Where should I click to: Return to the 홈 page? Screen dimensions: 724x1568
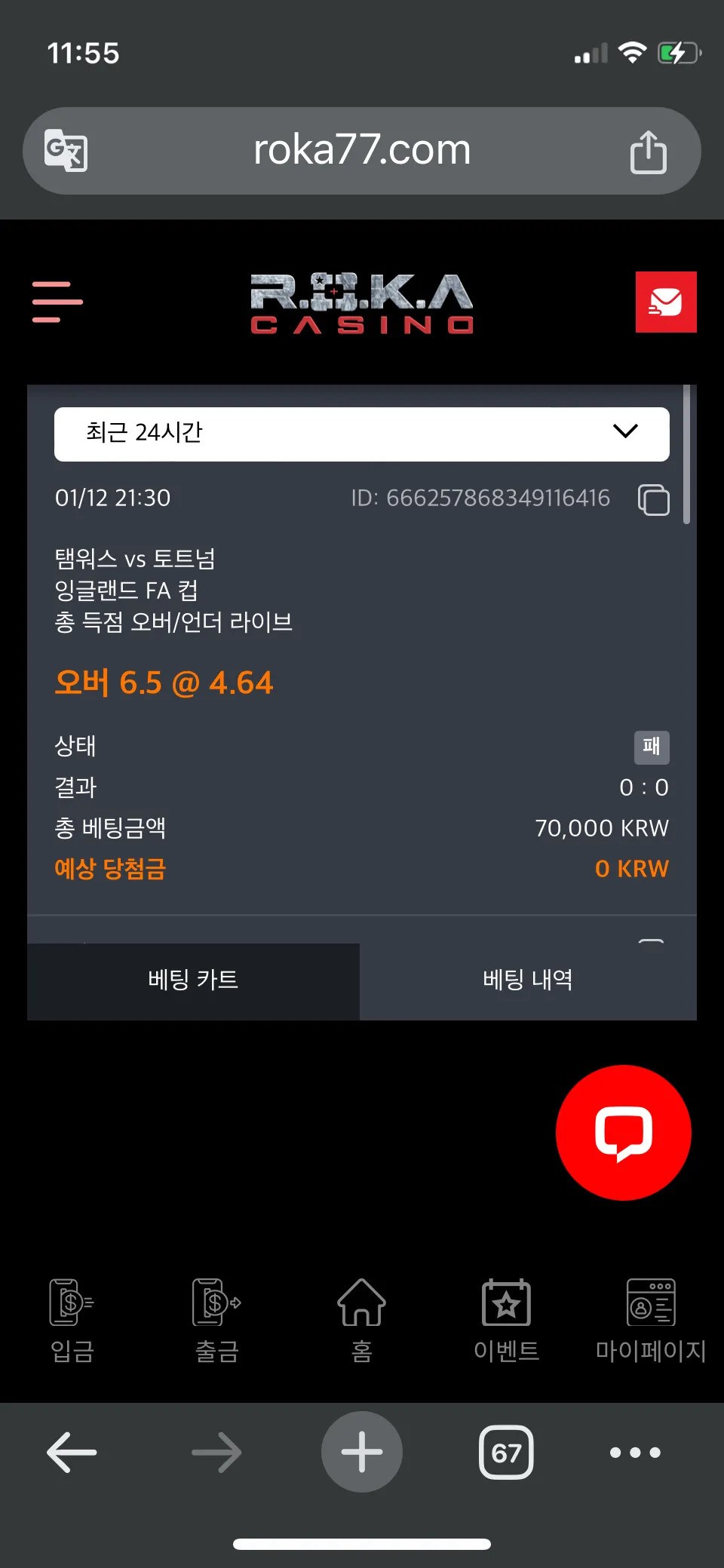click(x=361, y=1320)
